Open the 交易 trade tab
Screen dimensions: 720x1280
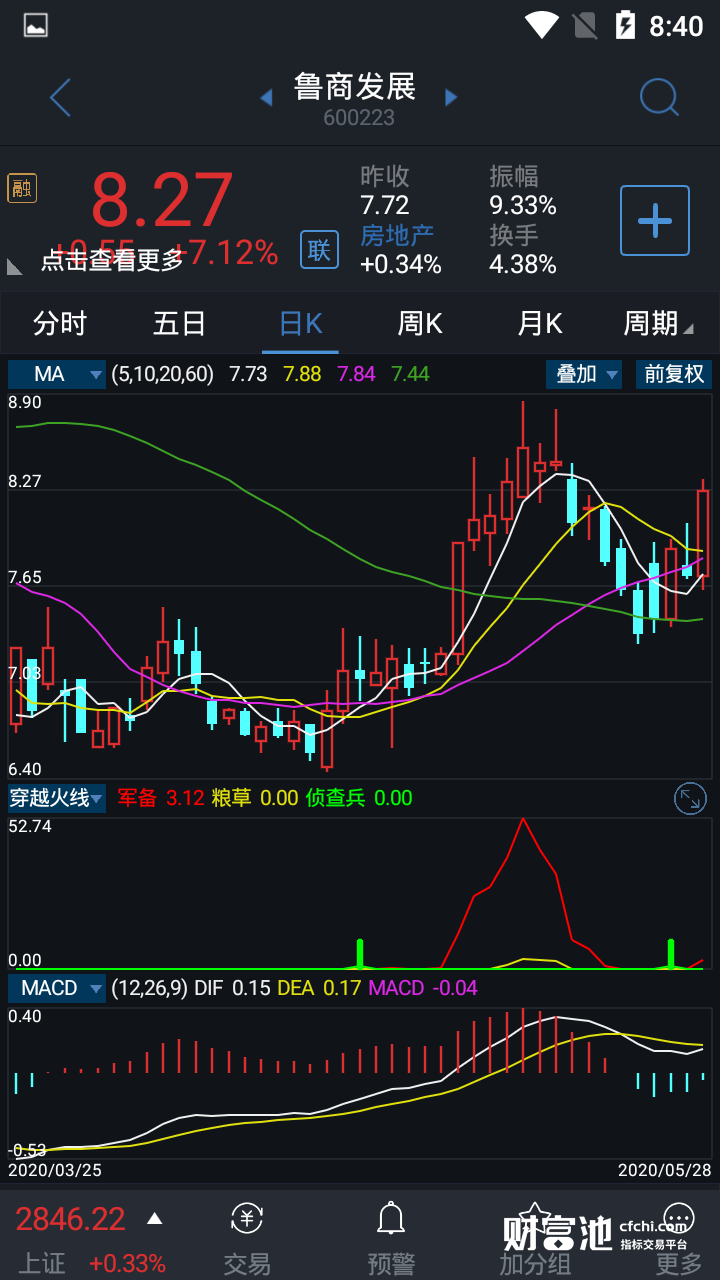(x=247, y=1240)
